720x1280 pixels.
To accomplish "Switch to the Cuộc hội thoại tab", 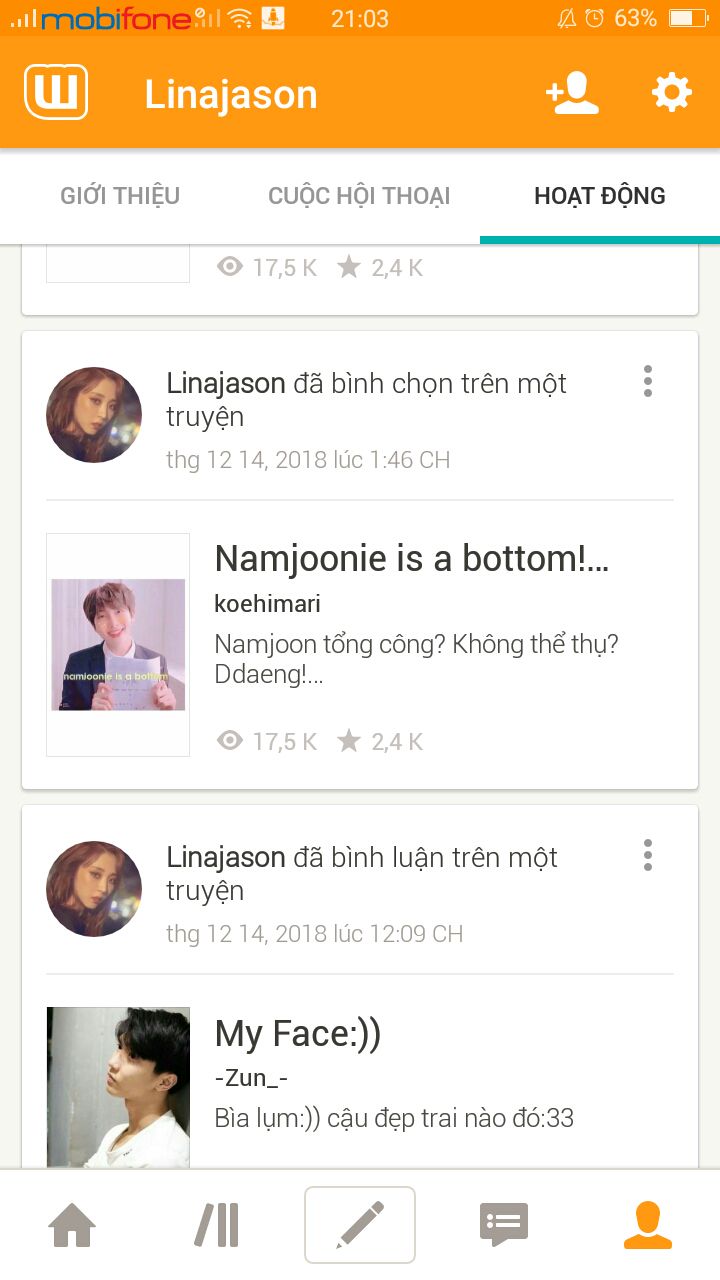I will coord(359,196).
